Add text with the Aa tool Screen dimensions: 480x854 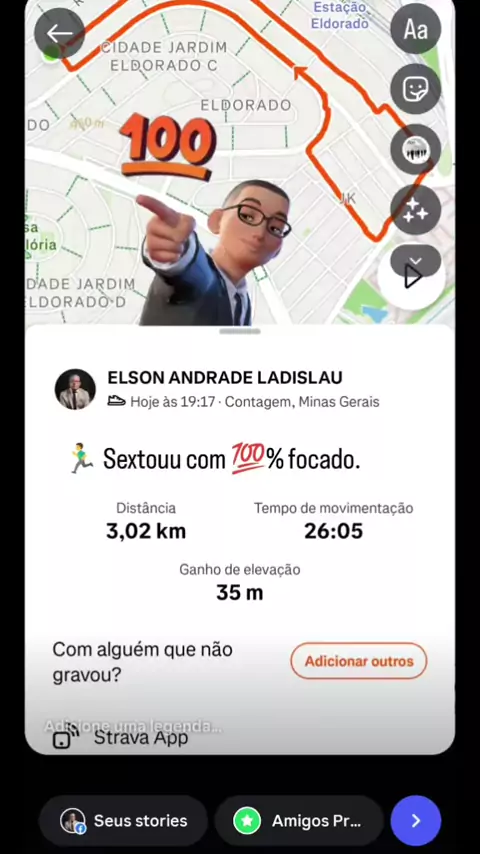point(416,29)
